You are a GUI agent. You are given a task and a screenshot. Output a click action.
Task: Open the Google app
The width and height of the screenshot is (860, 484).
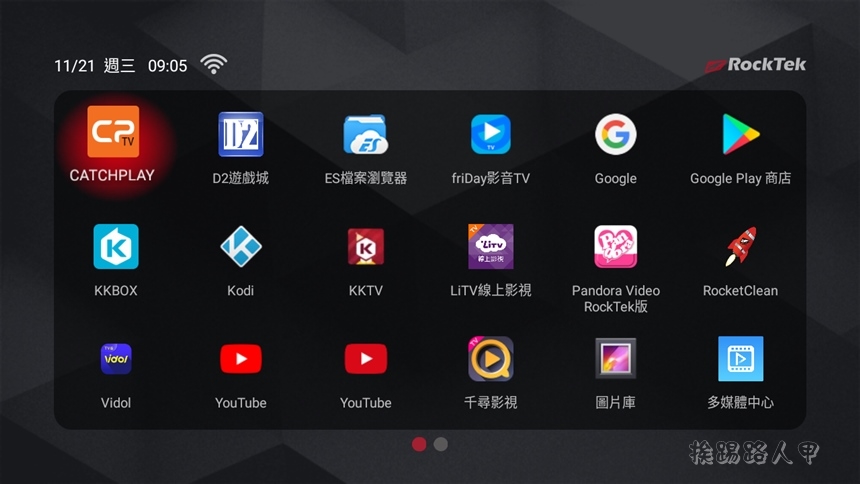click(616, 135)
